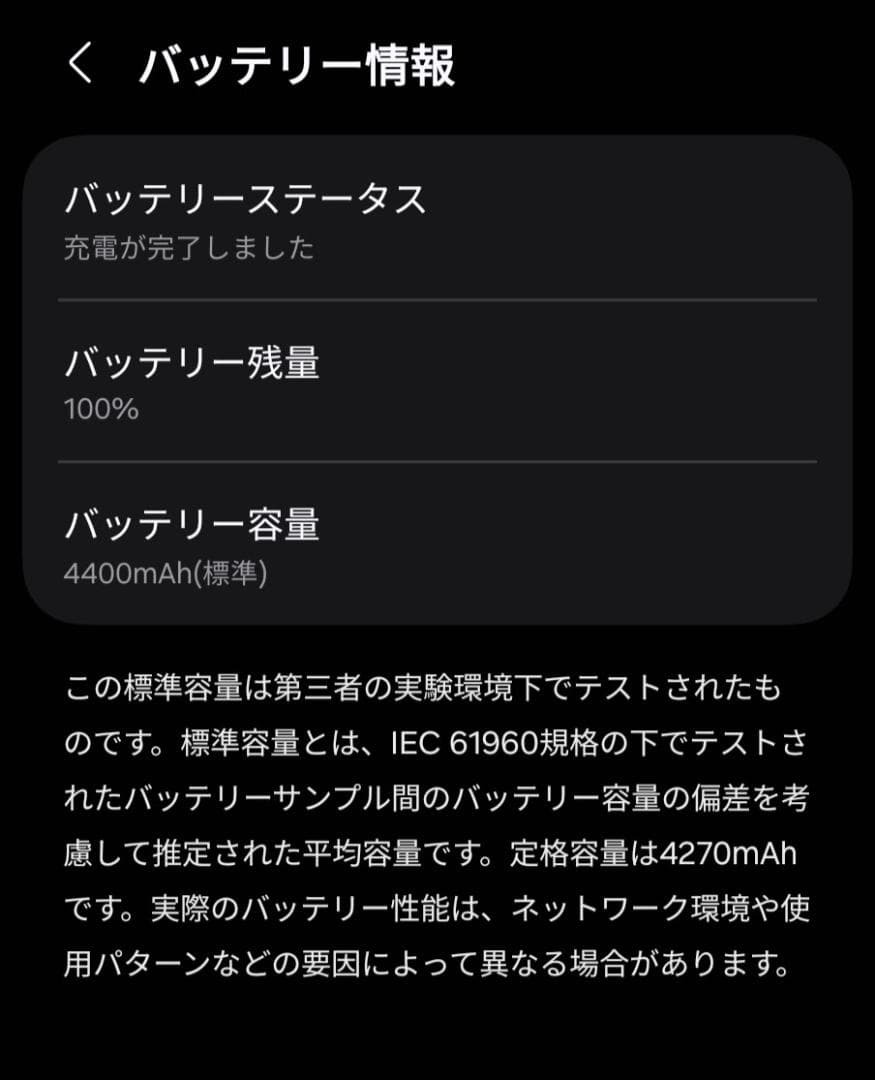The height and width of the screenshot is (1080, 875).
Task: Click the divider under バッテリーステータス
Action: (x=437, y=299)
